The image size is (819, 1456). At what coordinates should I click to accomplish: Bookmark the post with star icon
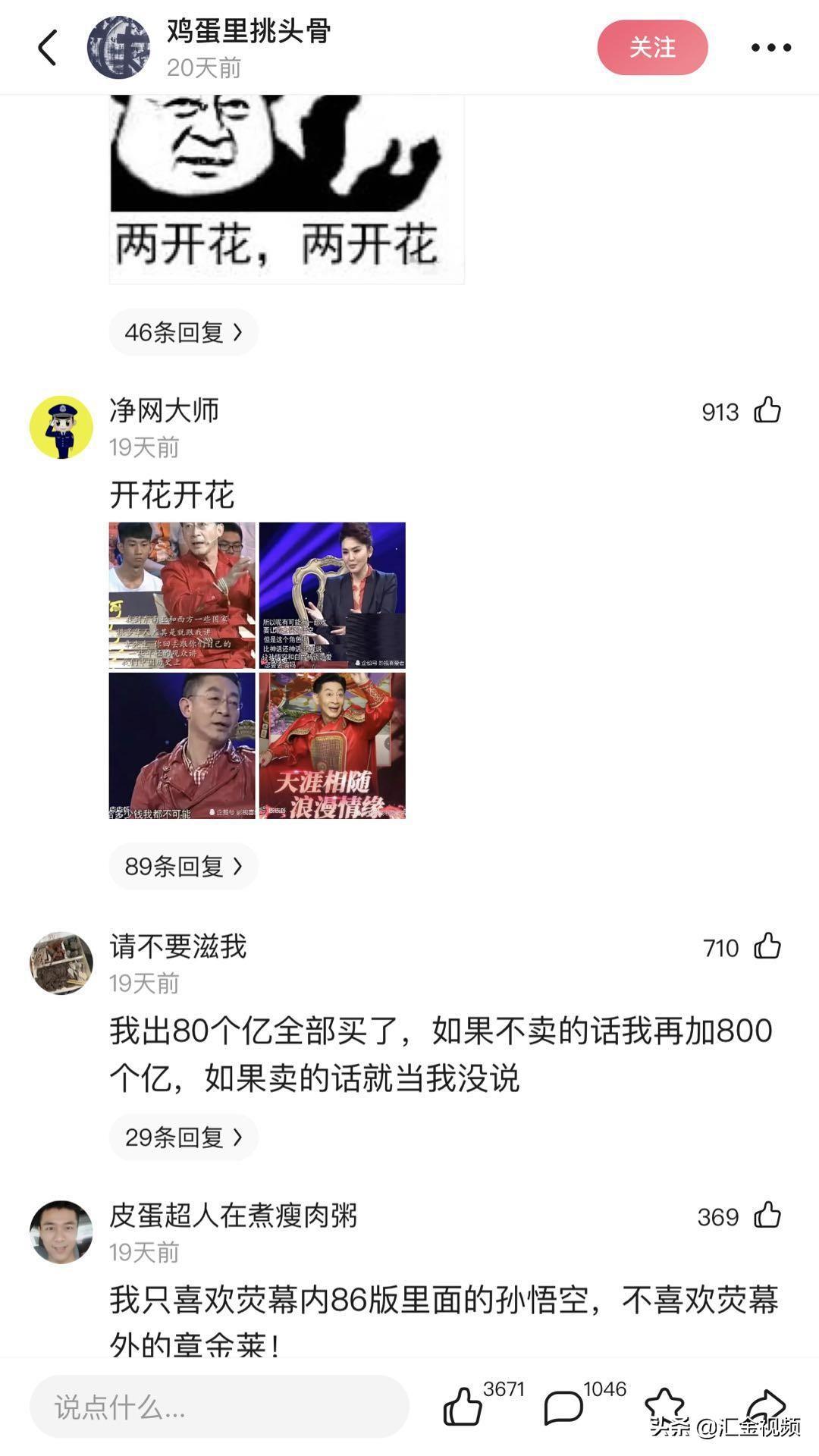pyautogui.click(x=664, y=1403)
